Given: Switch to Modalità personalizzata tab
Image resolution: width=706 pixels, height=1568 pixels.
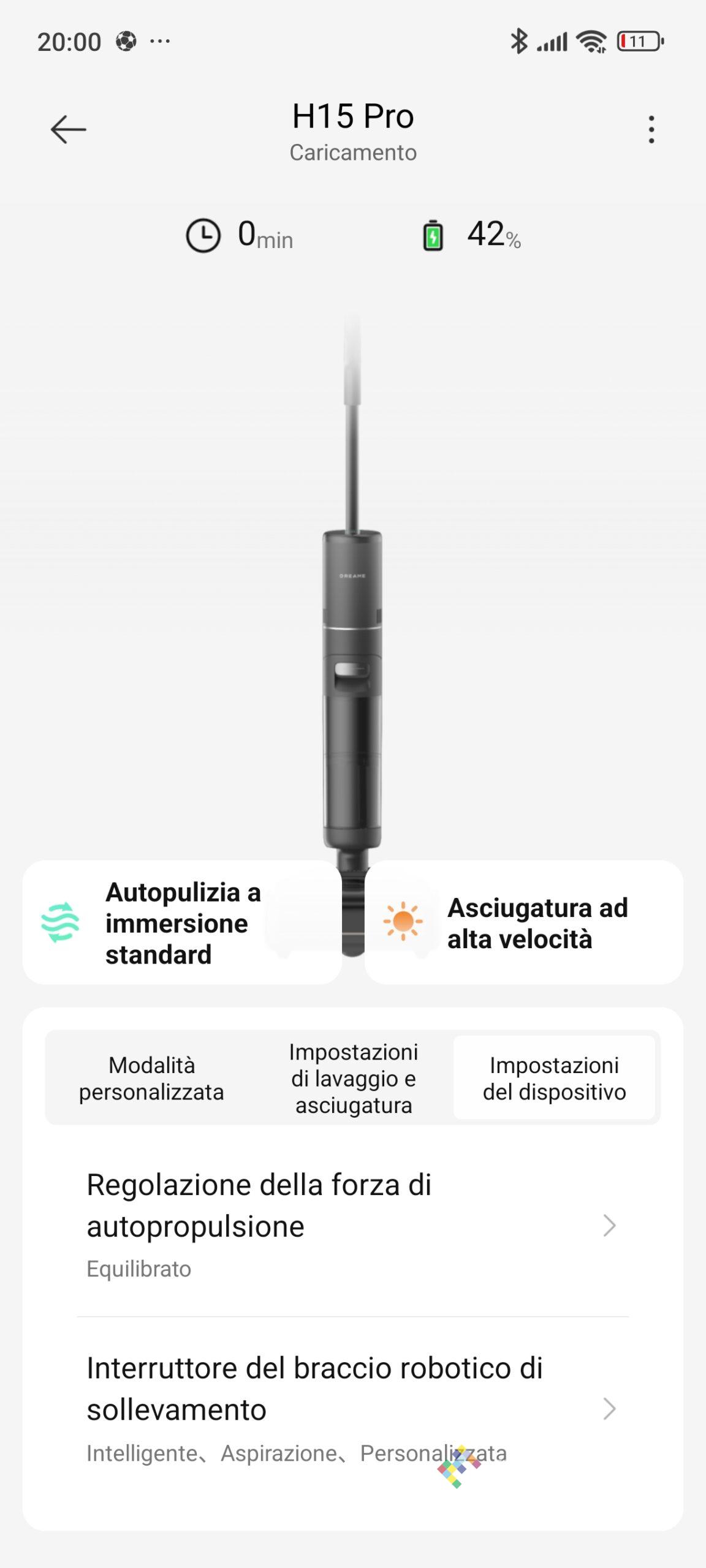Looking at the screenshot, I should pyautogui.click(x=151, y=1079).
